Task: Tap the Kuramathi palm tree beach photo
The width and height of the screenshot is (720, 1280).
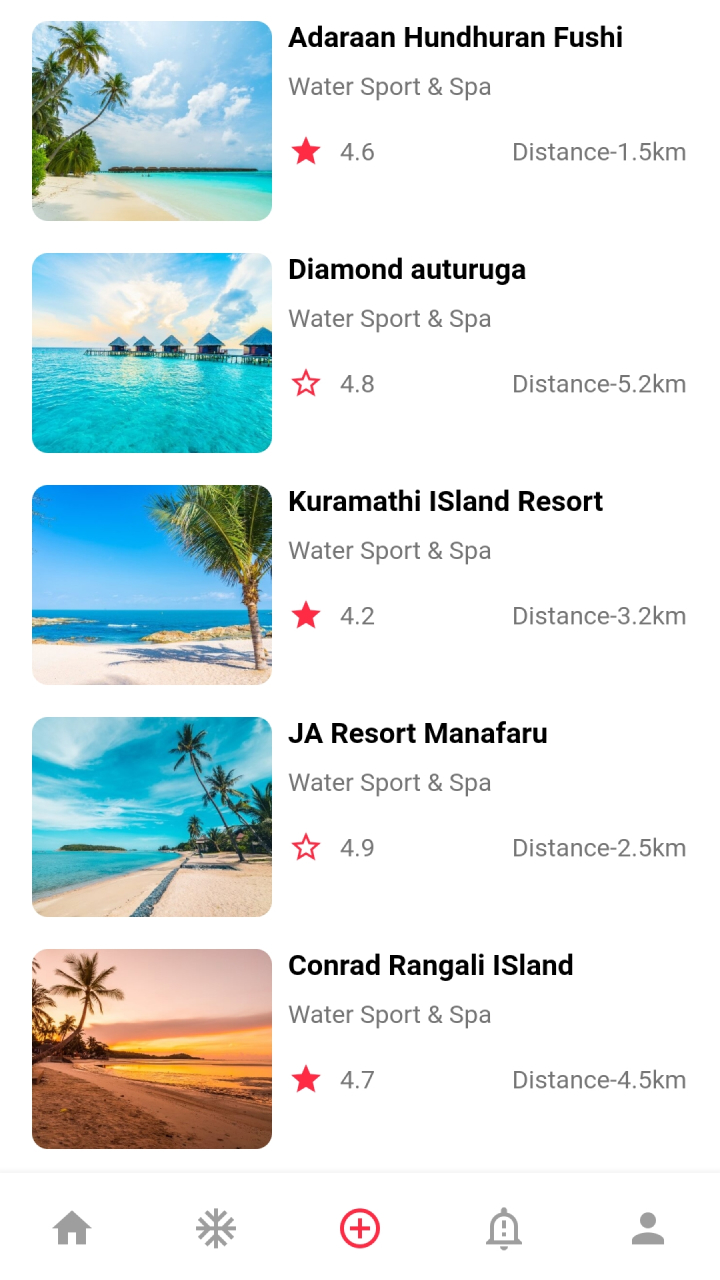Action: pos(152,584)
